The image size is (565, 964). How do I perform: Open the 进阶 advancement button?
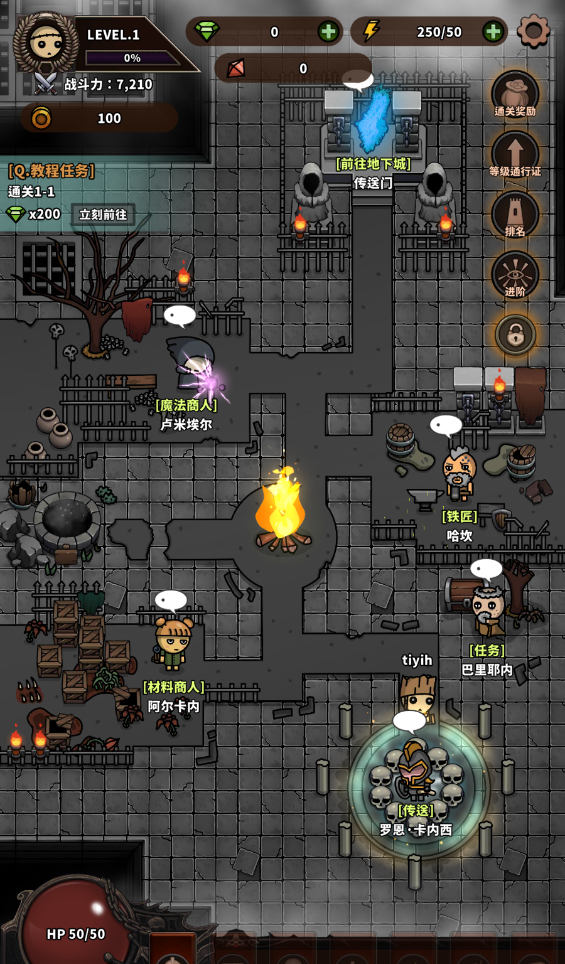click(515, 275)
